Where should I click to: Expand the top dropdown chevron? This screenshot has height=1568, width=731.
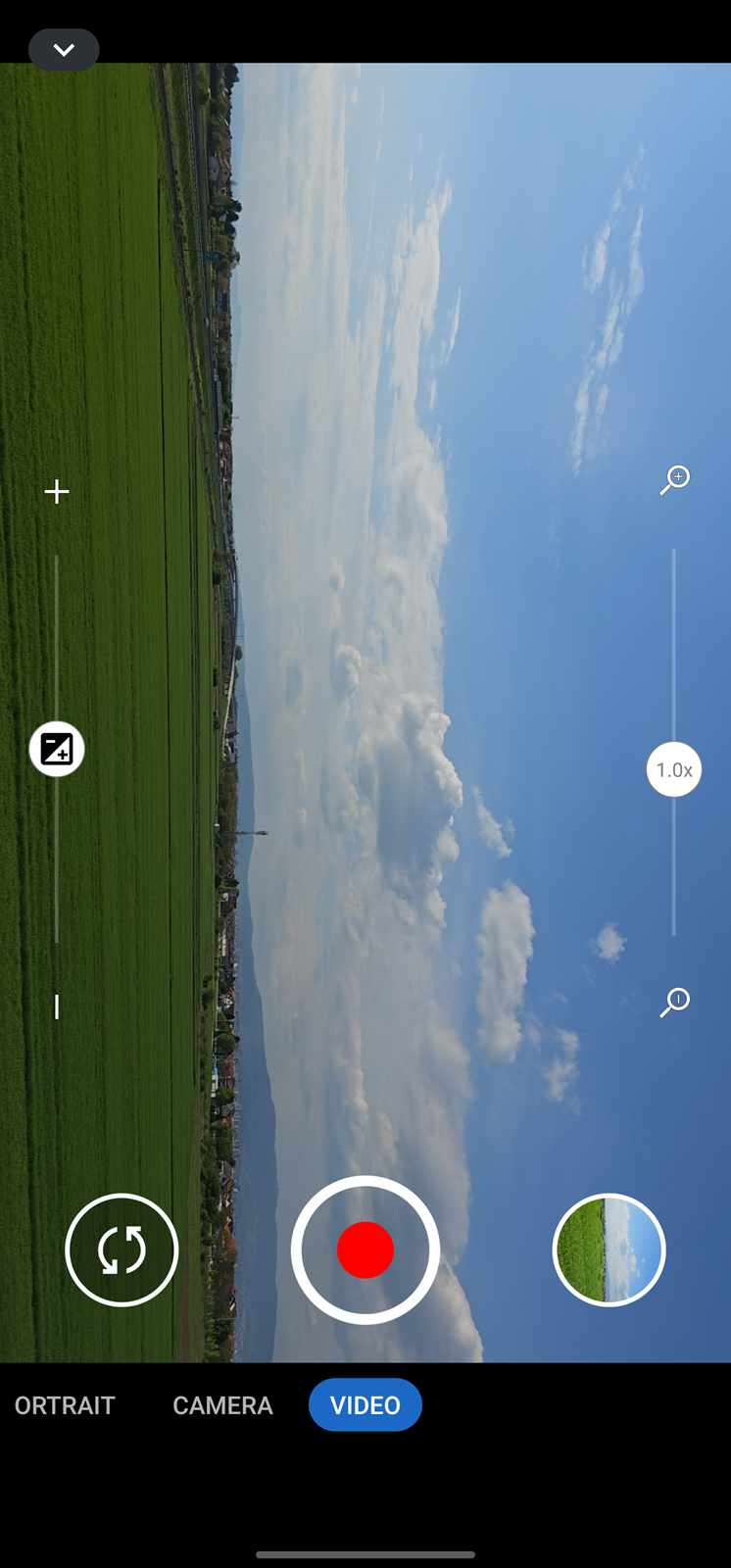click(x=64, y=50)
